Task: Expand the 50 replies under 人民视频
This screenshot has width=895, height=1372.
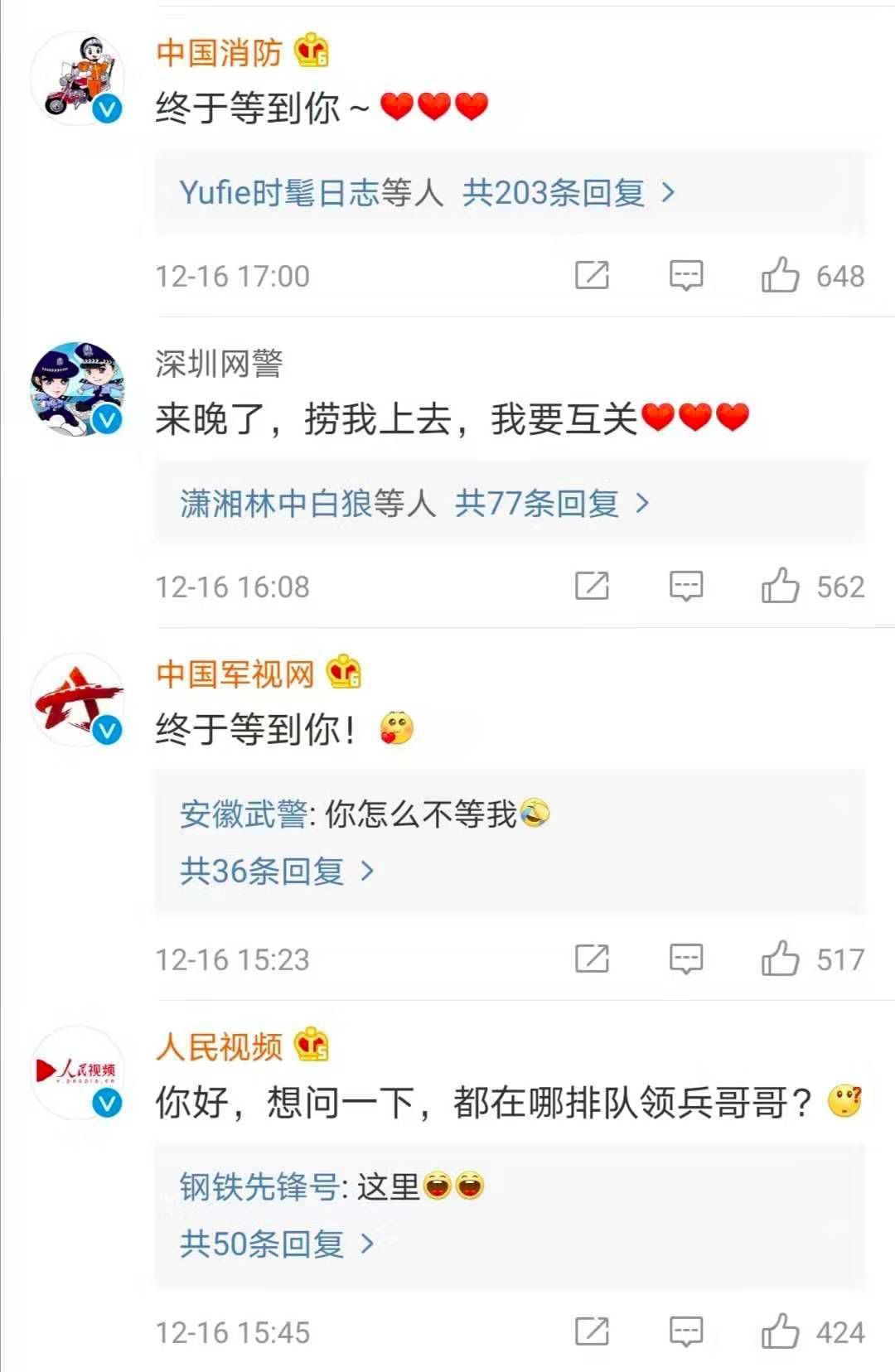Action: [x=277, y=1244]
